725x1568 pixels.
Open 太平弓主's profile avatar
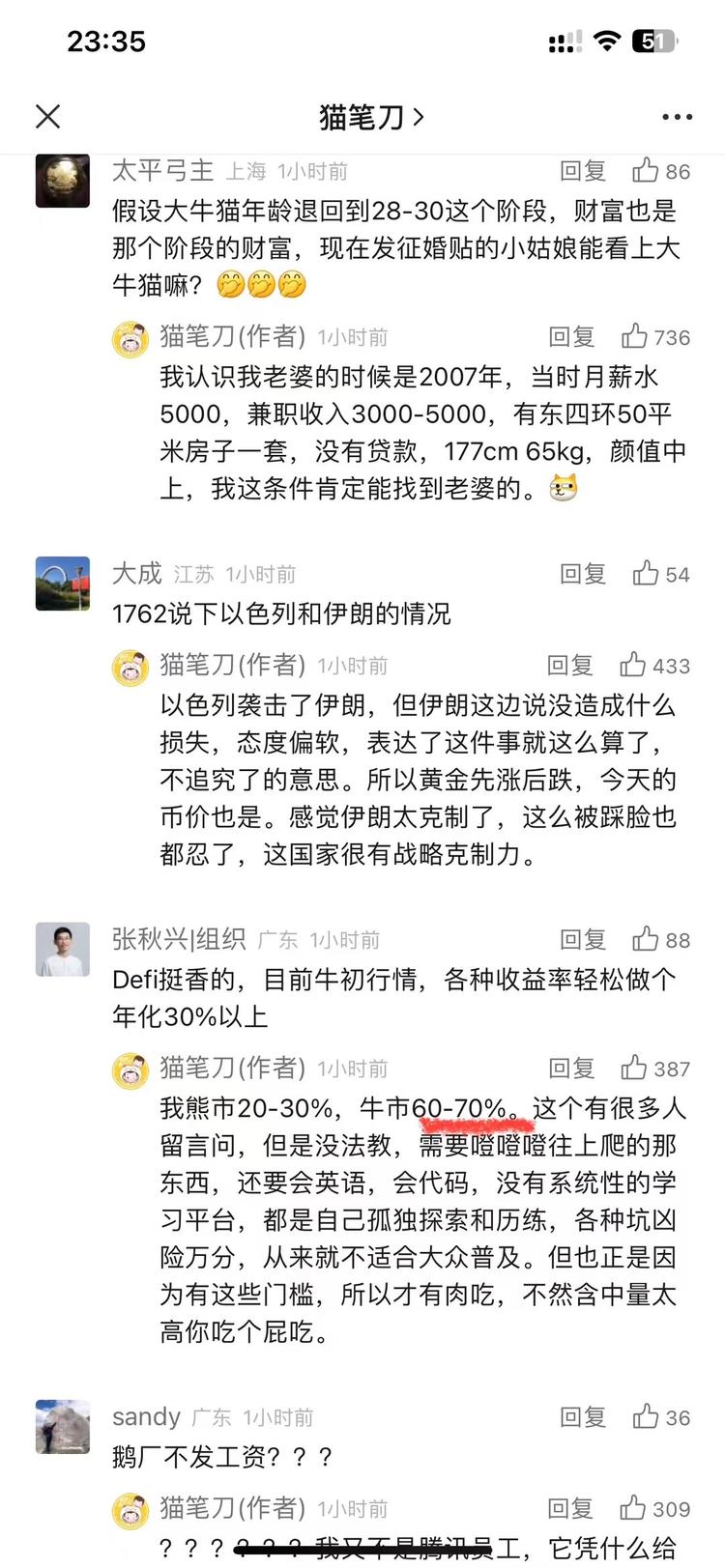63,180
